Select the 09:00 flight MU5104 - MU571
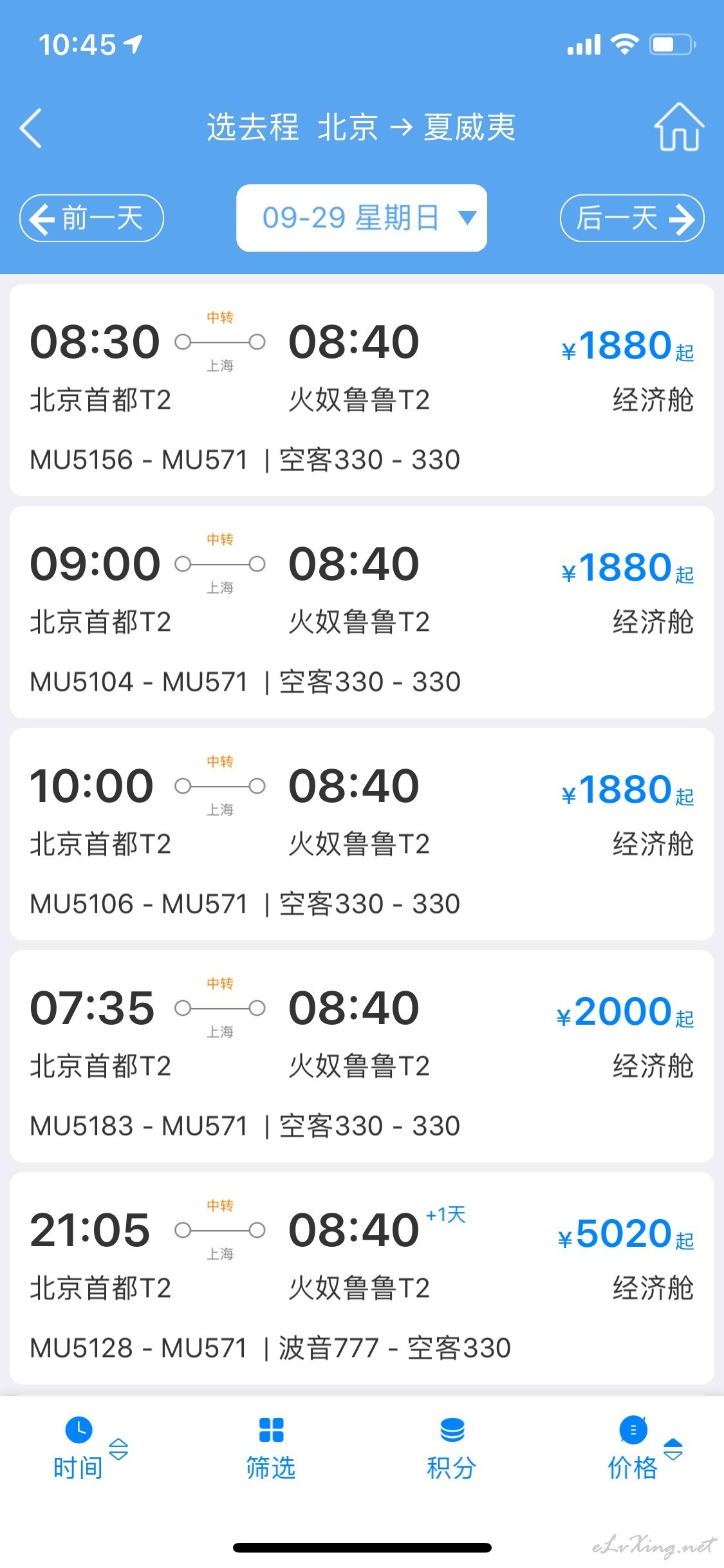This screenshot has width=724, height=1568. (x=362, y=612)
